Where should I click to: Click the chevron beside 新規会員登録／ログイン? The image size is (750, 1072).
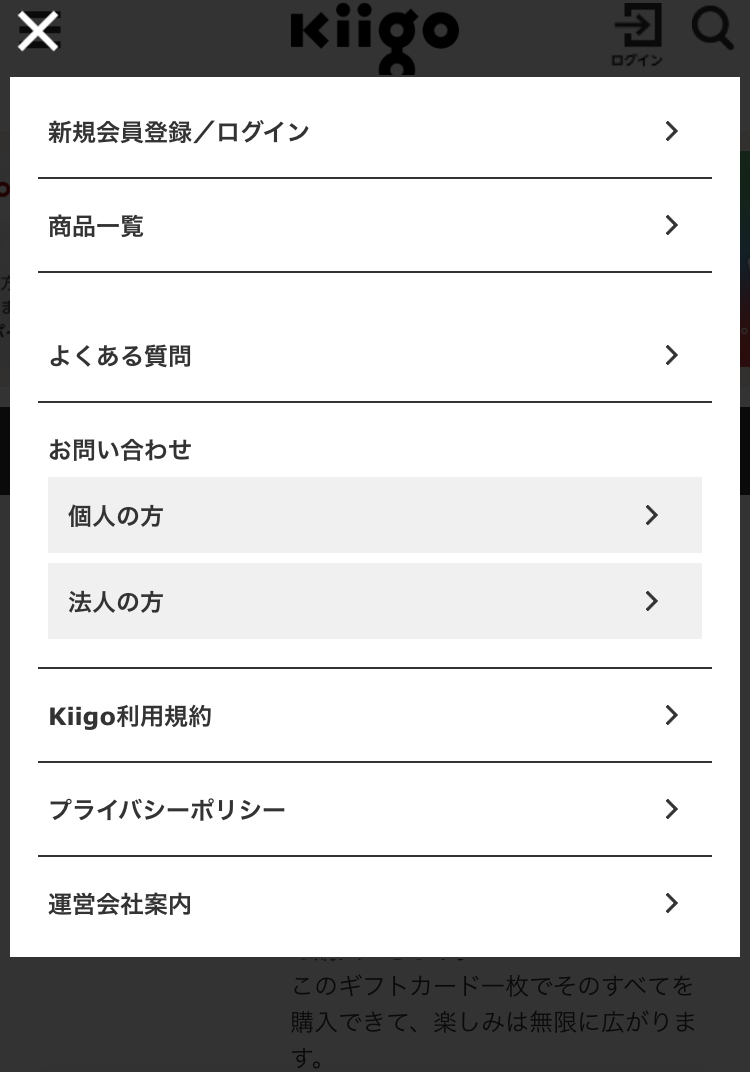point(671,131)
